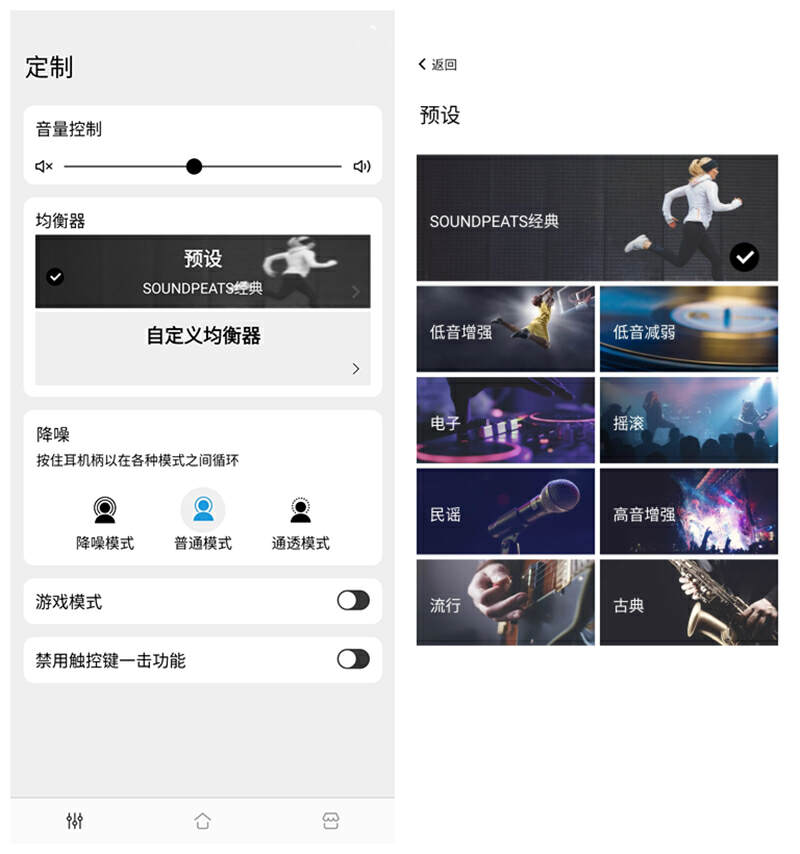Enable the 禁用触控键一击功能 toggle
The image size is (800, 854).
pos(352,659)
